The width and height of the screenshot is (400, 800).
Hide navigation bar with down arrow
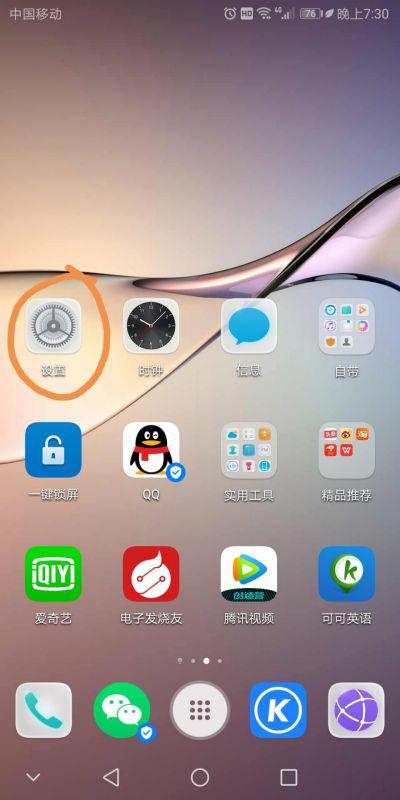(x=33, y=778)
